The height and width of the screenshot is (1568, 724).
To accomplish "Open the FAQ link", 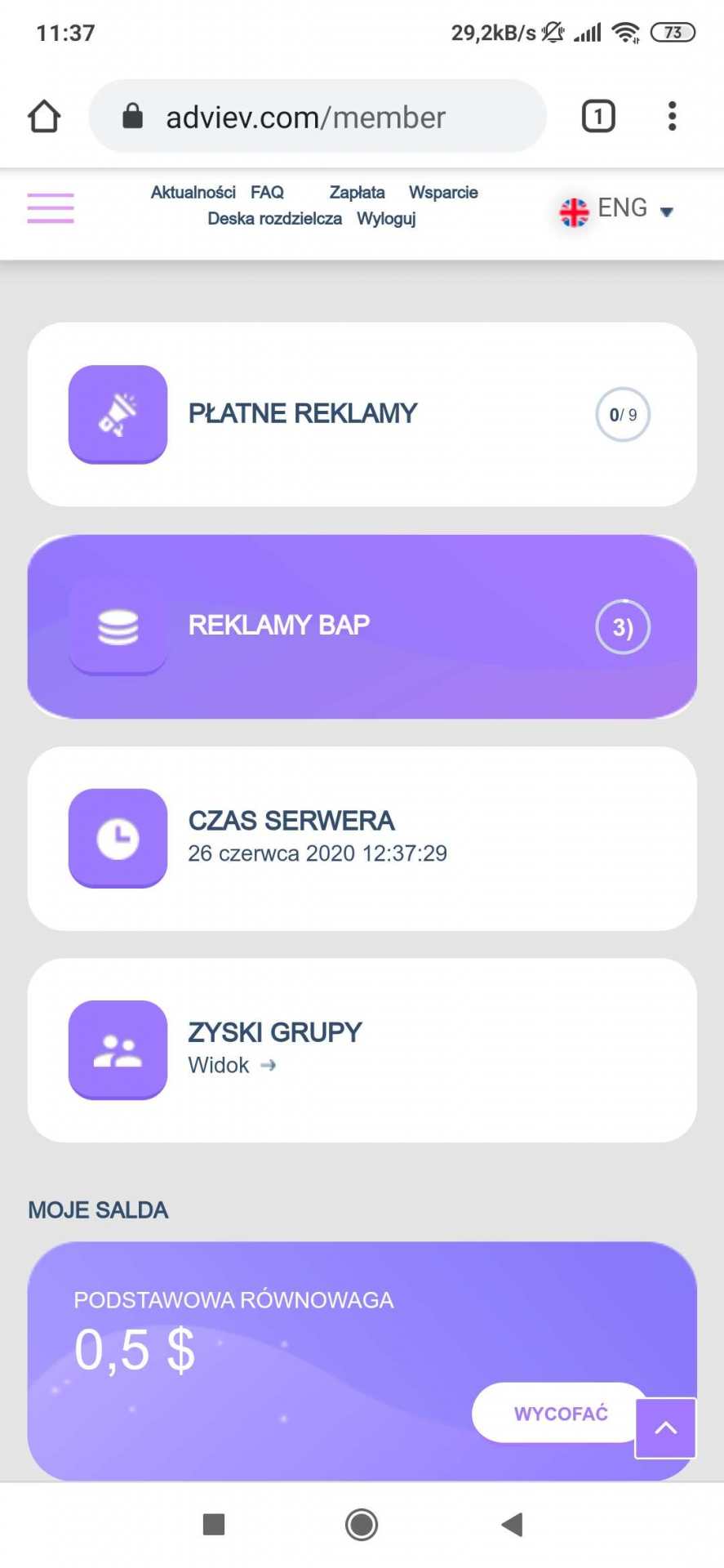I will coord(267,193).
